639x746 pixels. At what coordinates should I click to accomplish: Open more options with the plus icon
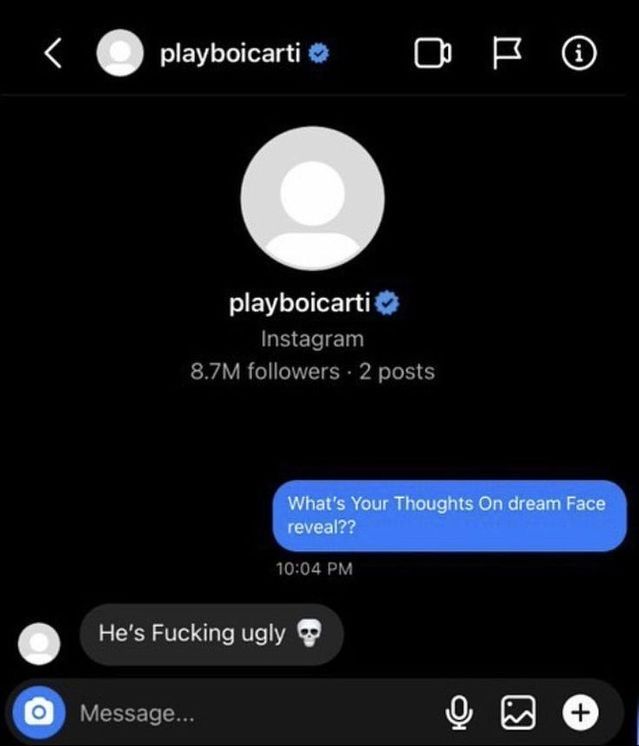pos(580,712)
